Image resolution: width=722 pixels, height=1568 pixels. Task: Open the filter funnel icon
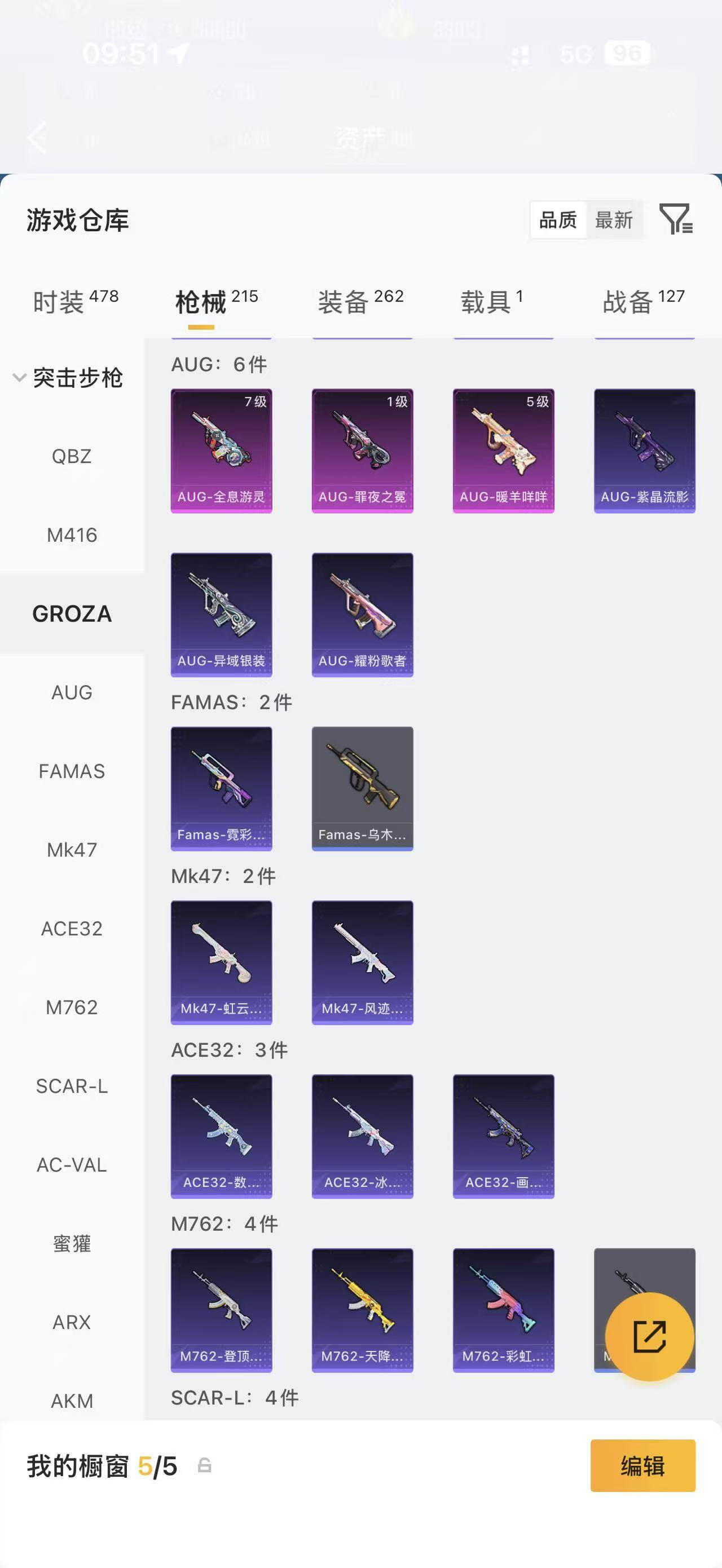tap(676, 219)
